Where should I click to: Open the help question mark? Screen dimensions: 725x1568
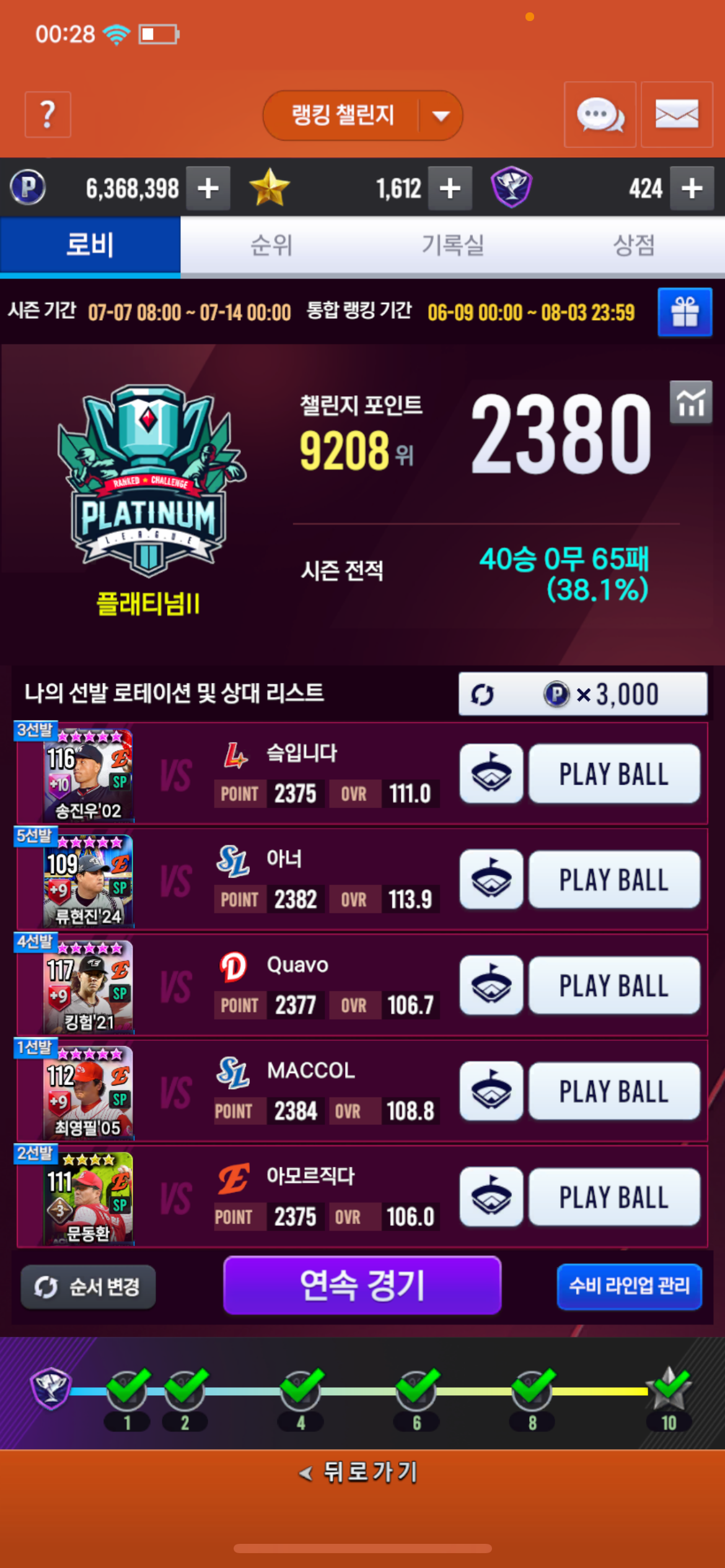point(48,115)
